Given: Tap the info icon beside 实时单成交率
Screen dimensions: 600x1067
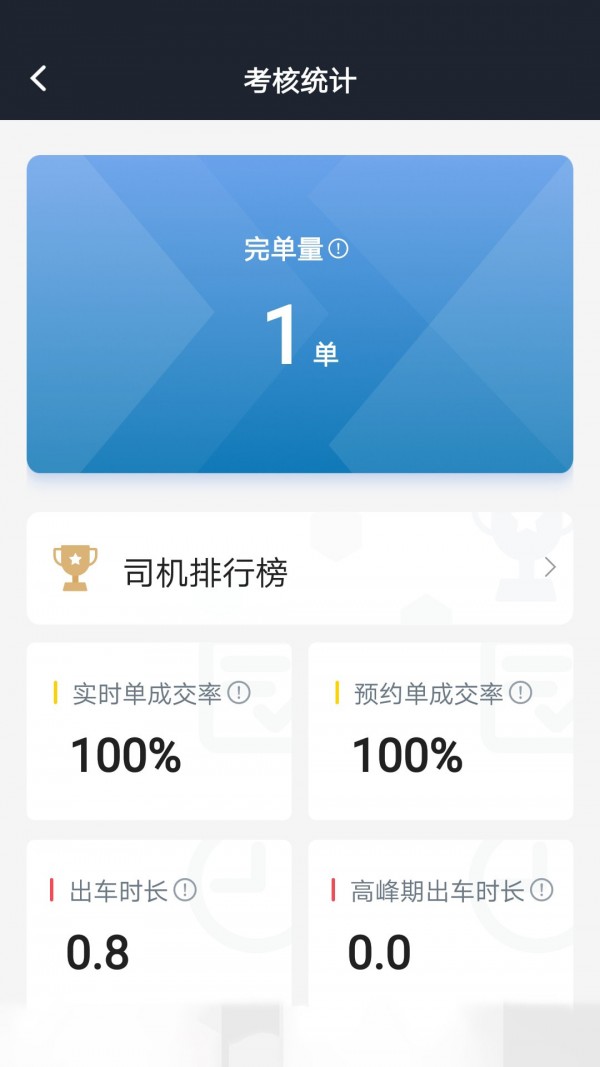Looking at the screenshot, I should coord(239,692).
